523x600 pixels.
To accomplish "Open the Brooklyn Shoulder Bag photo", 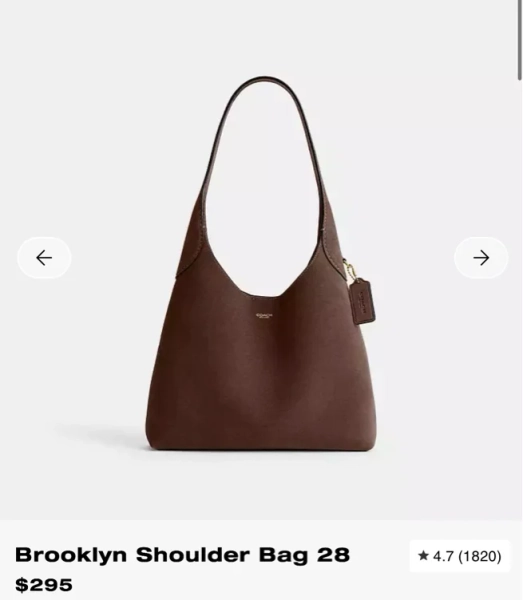I will (x=261, y=264).
